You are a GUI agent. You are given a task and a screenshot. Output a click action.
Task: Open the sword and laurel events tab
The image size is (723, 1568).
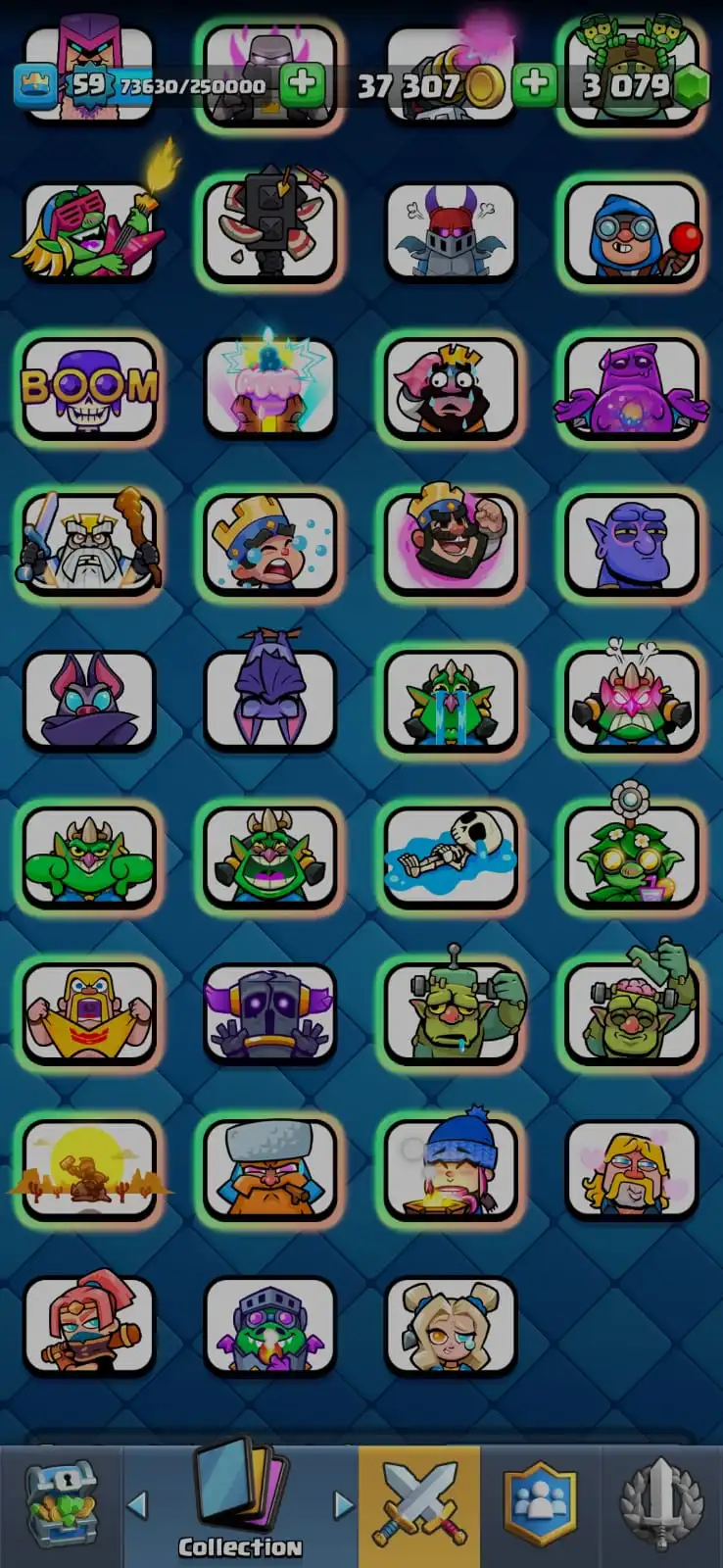click(662, 1505)
